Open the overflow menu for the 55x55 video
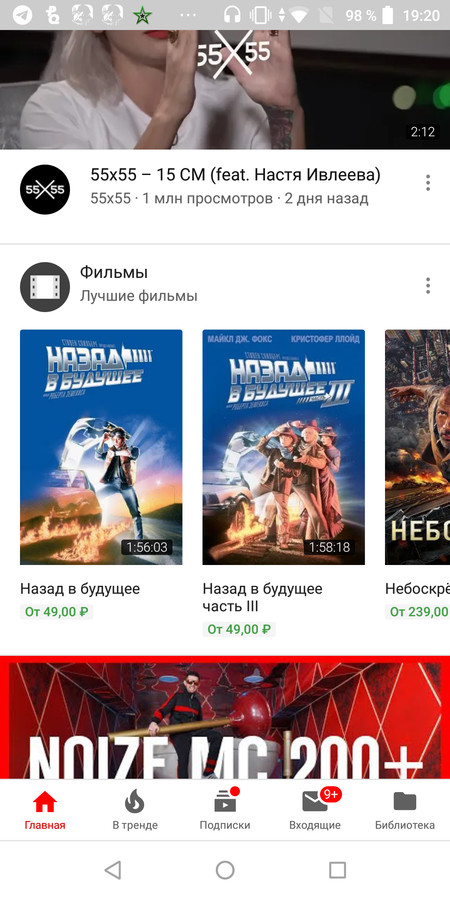The width and height of the screenshot is (450, 900). click(x=428, y=183)
